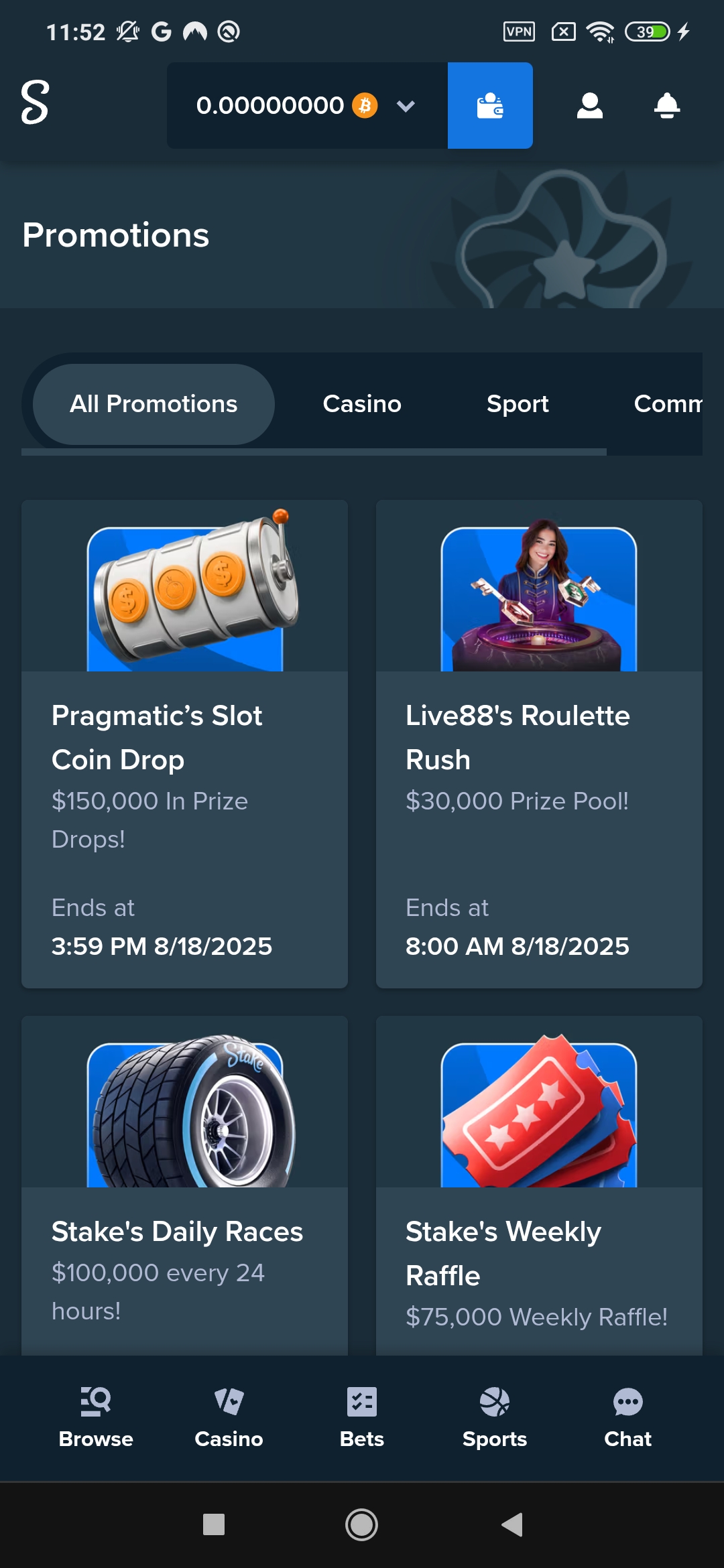Open Stake's Daily Races promotion
This screenshot has width=724, height=1568.
[184, 1186]
